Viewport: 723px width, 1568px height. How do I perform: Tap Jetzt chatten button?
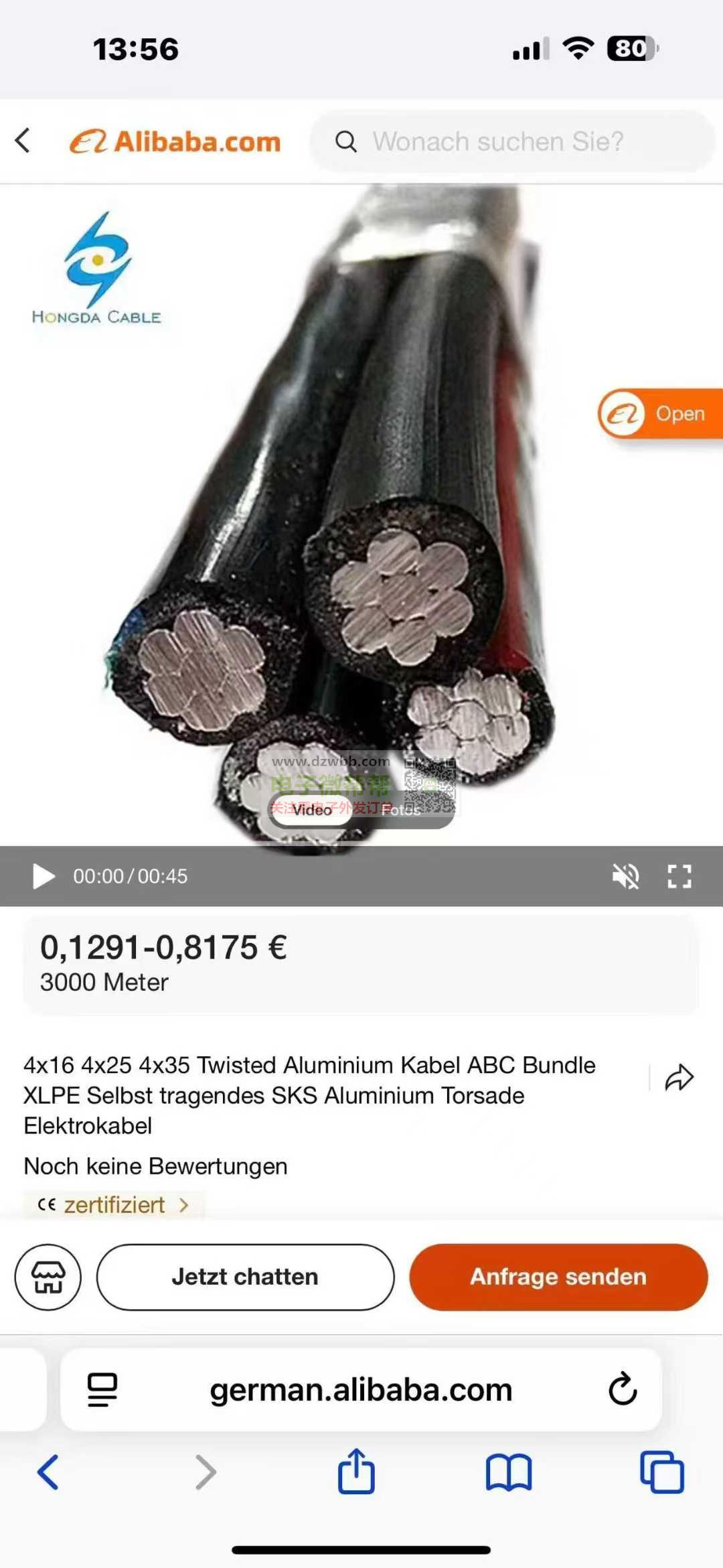[x=245, y=1277]
